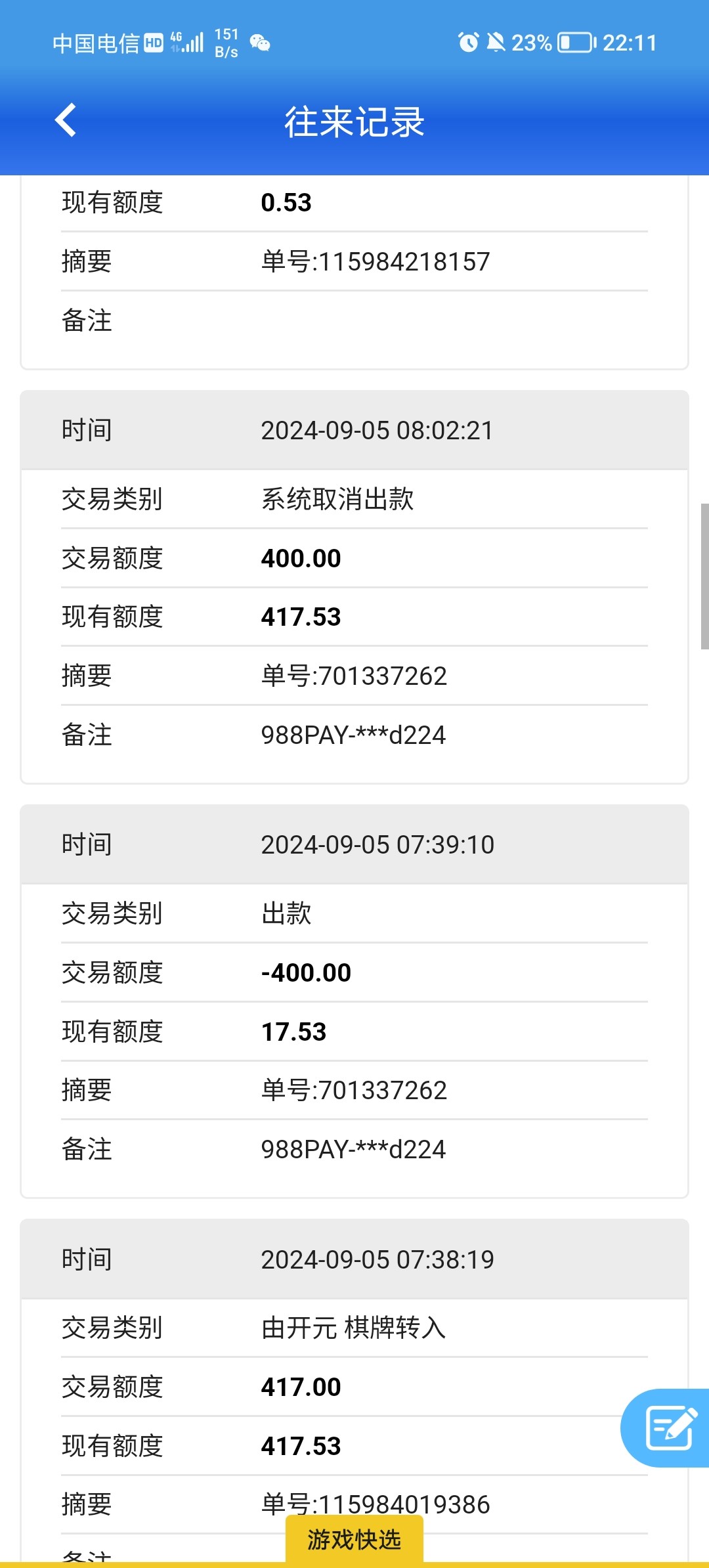Tap the 由开元 棋牌转入 record header

(352, 1328)
